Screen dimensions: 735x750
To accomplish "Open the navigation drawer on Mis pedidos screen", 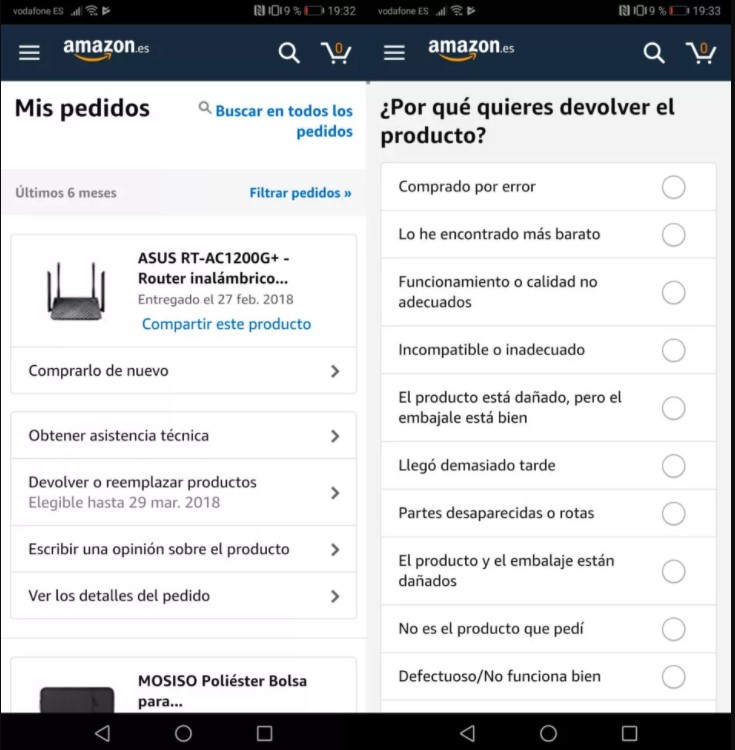I will coord(29,52).
